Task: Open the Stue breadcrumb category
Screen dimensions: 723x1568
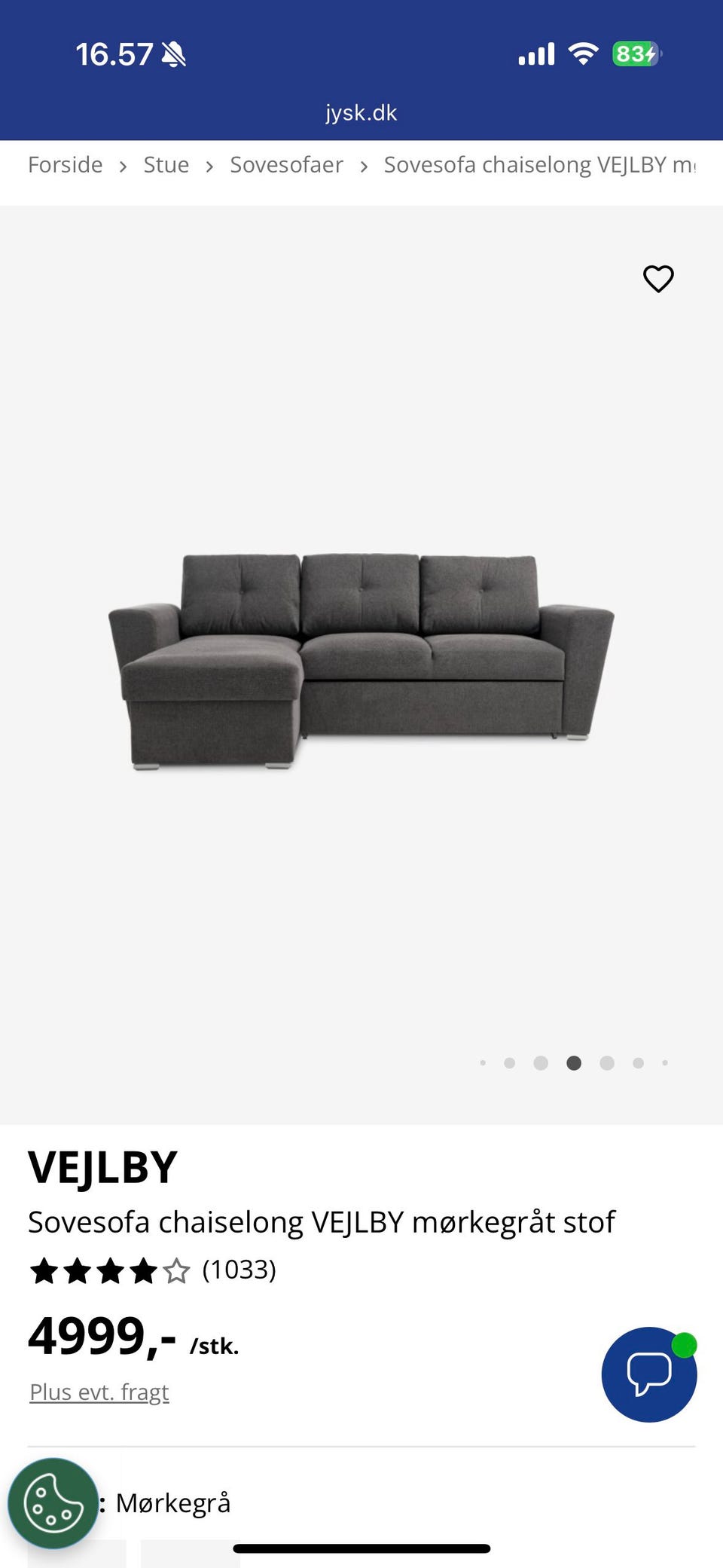Action: [166, 165]
